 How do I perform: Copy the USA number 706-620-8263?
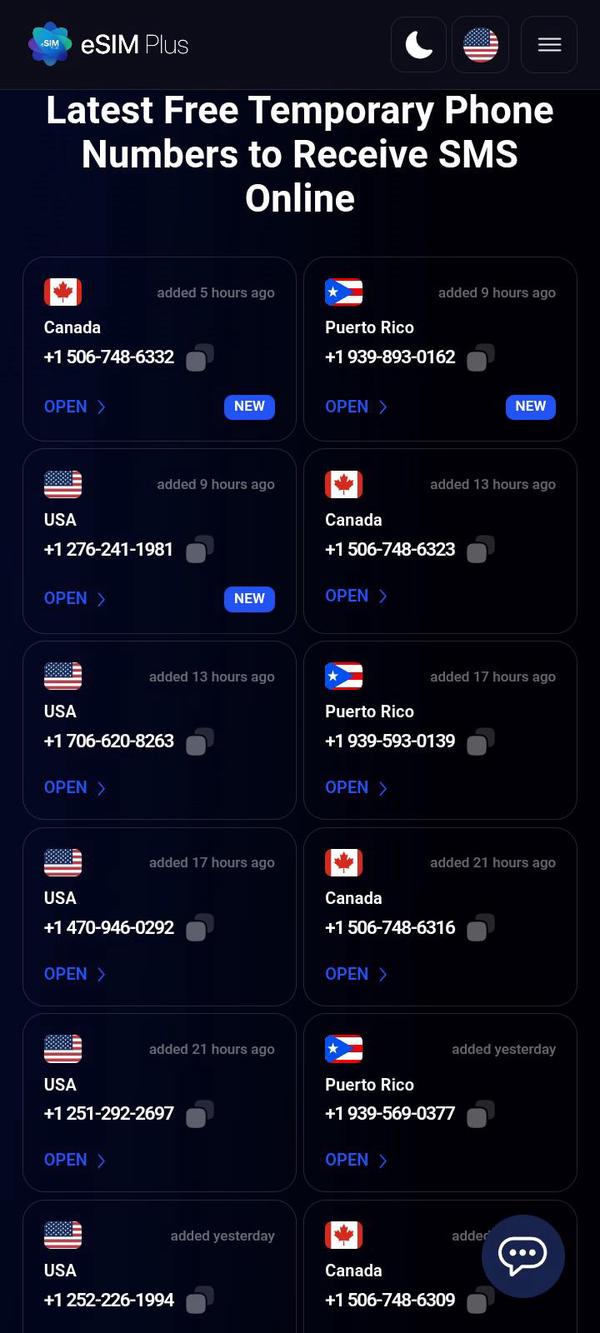click(199, 741)
